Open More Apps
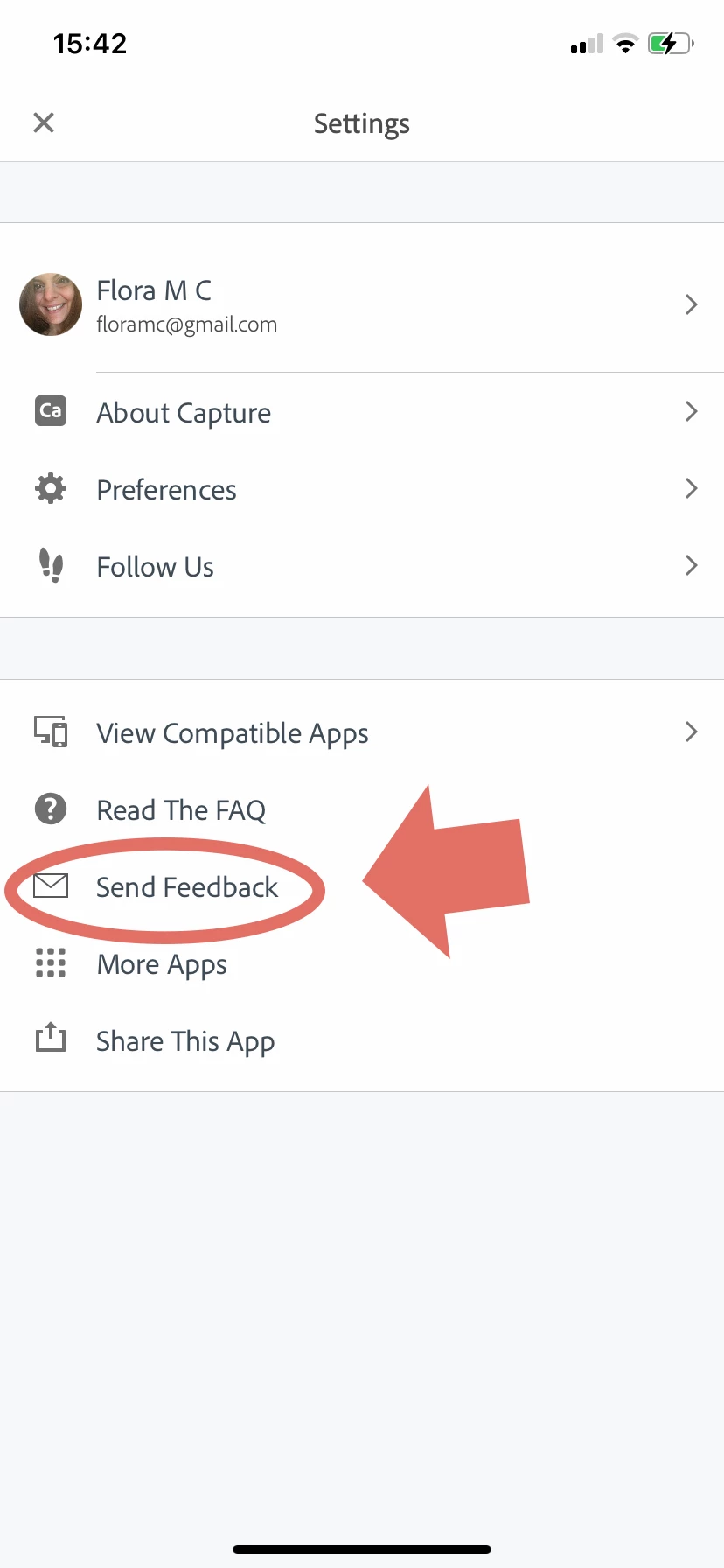 [x=162, y=964]
